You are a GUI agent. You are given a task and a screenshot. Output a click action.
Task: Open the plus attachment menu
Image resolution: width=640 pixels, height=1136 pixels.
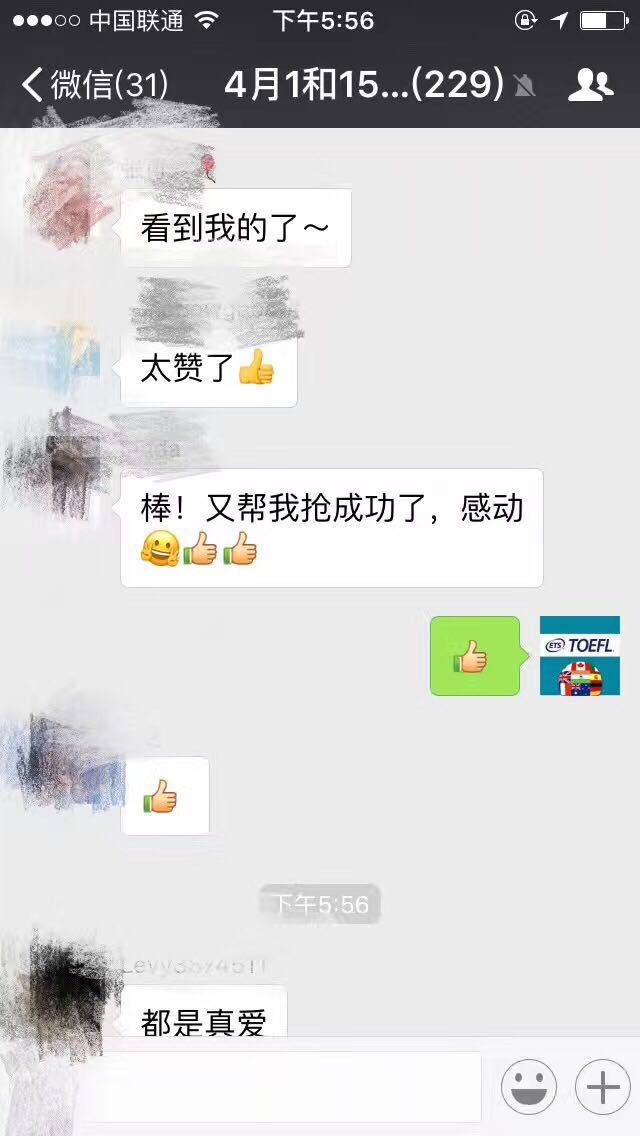tap(602, 1086)
